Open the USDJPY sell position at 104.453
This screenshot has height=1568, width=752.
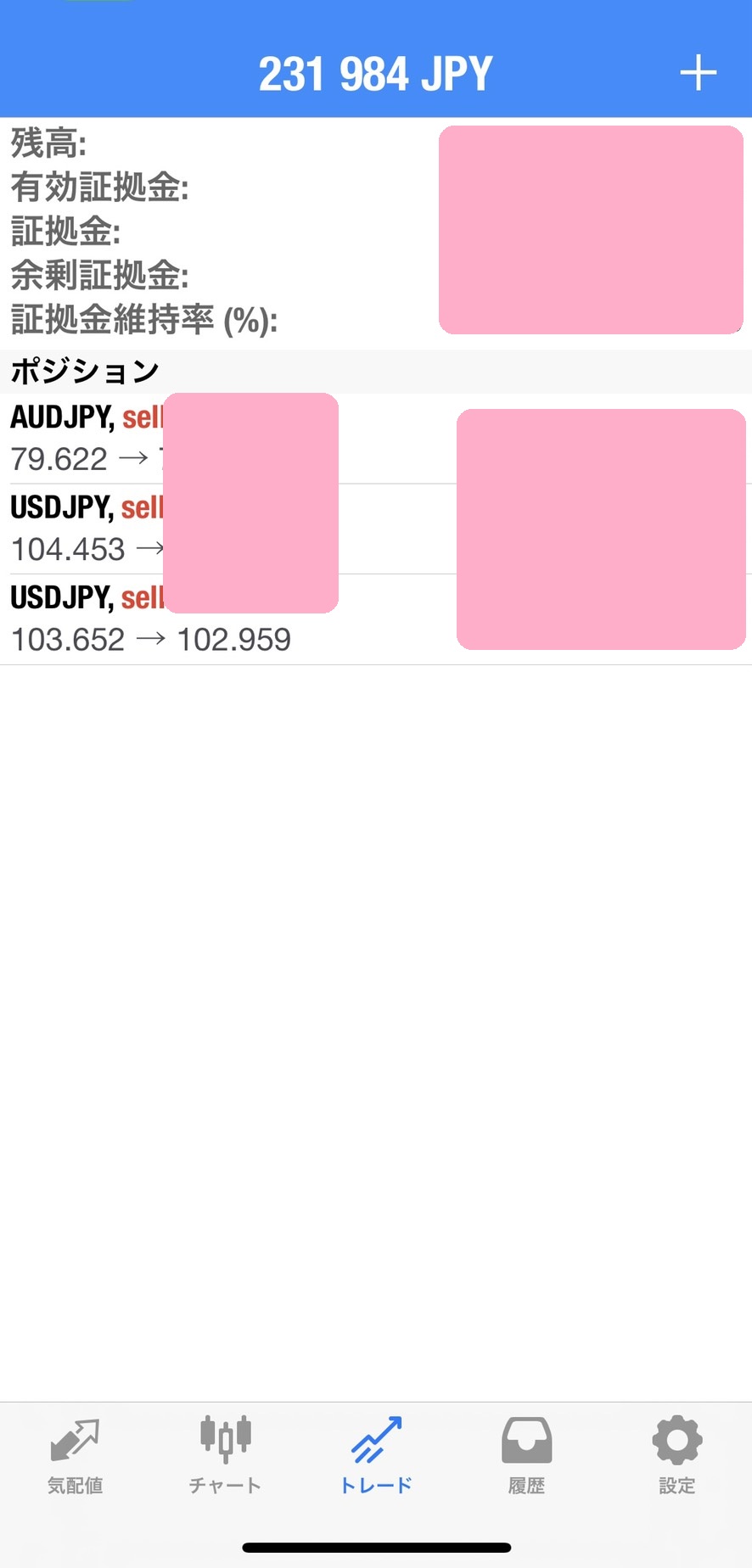click(x=85, y=529)
